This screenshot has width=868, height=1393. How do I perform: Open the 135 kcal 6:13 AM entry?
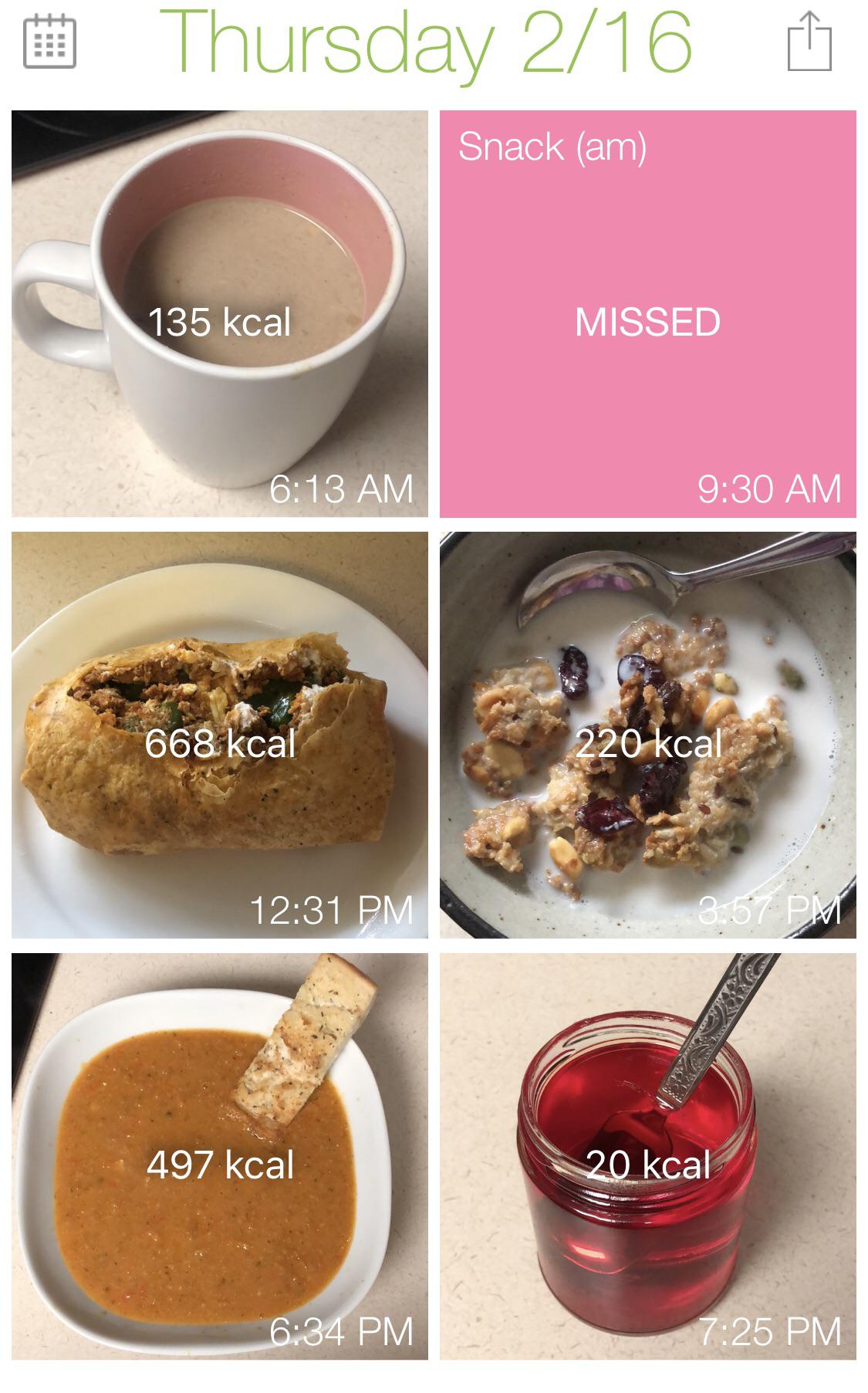220,313
